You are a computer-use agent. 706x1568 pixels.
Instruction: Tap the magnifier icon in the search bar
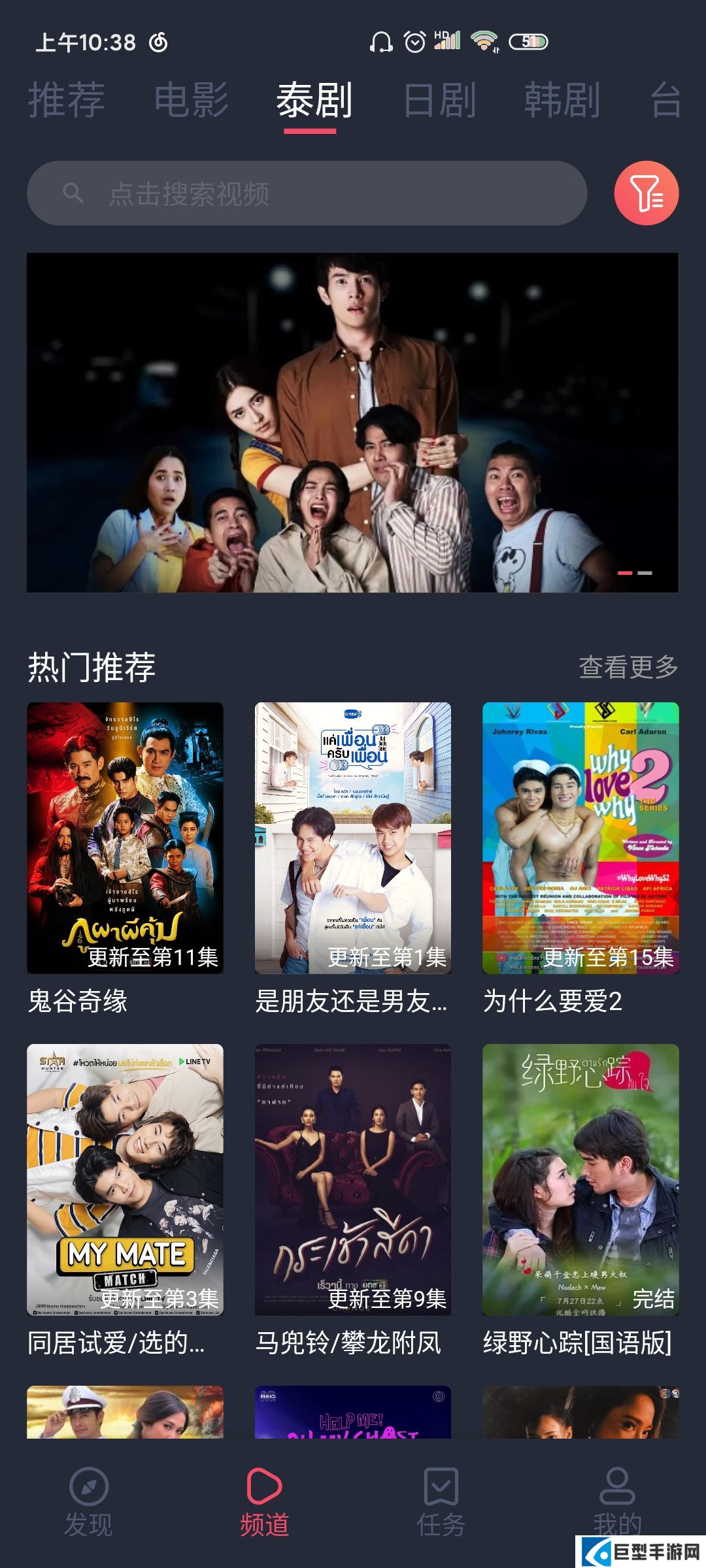click(x=72, y=194)
